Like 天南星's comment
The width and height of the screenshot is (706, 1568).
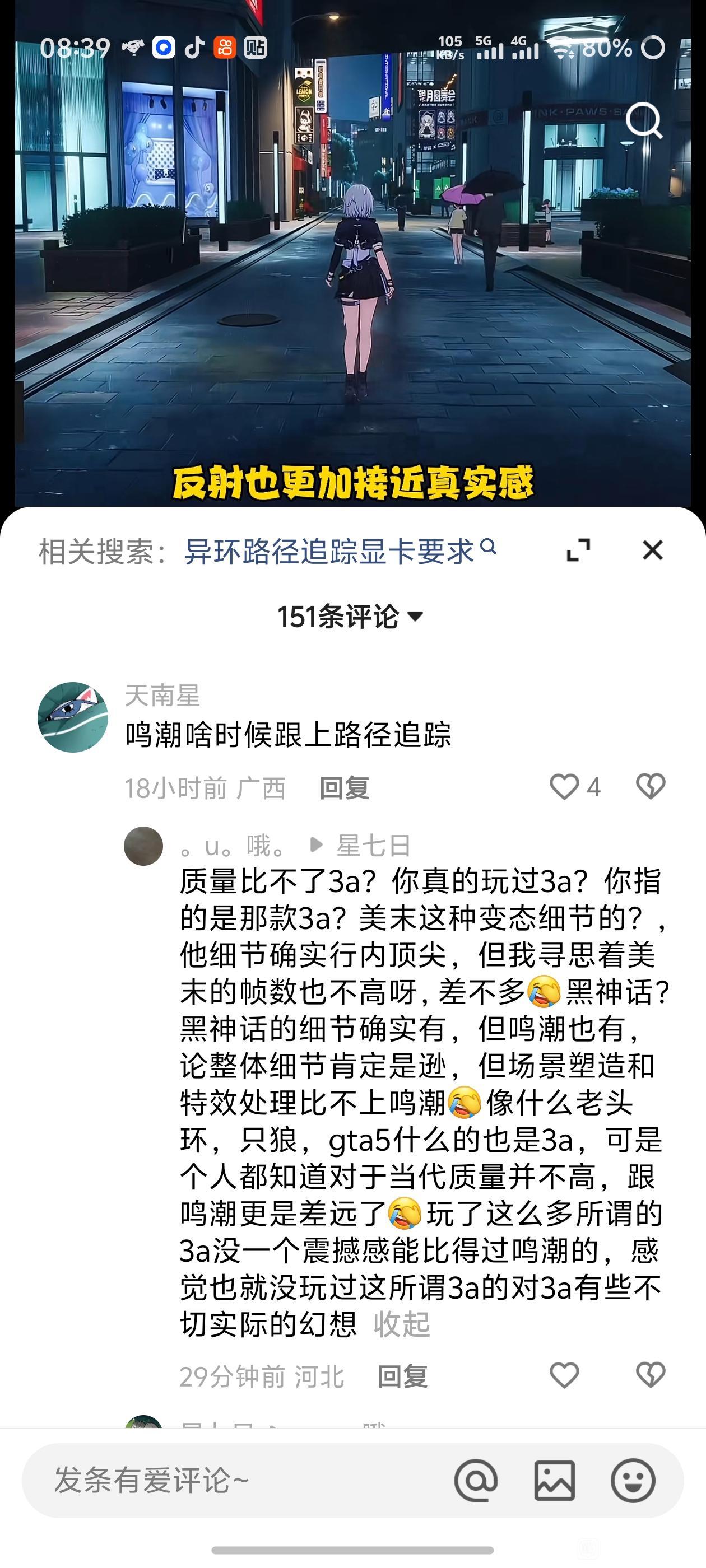click(564, 786)
